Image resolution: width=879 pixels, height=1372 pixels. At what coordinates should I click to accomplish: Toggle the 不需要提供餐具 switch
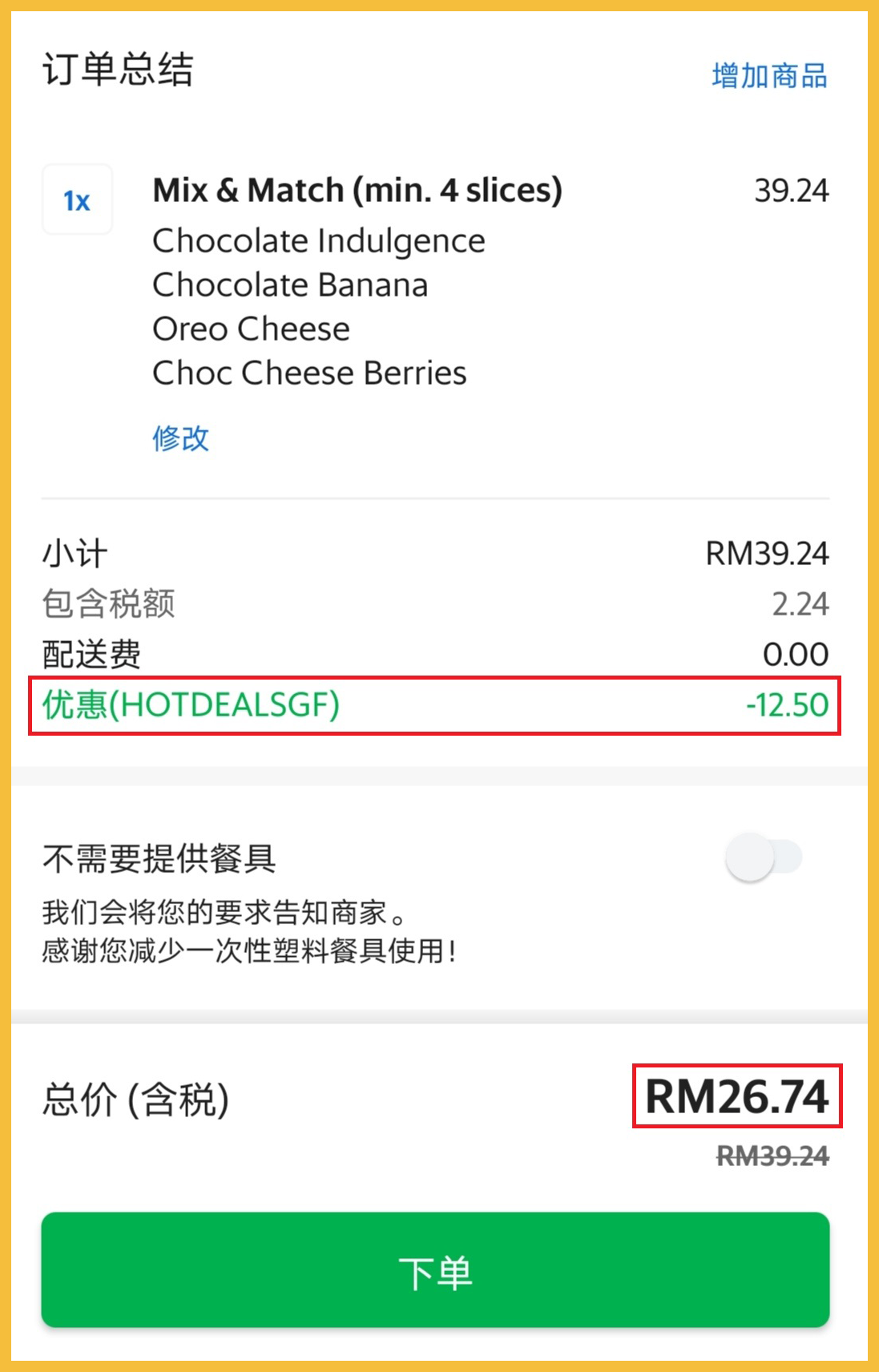[763, 857]
